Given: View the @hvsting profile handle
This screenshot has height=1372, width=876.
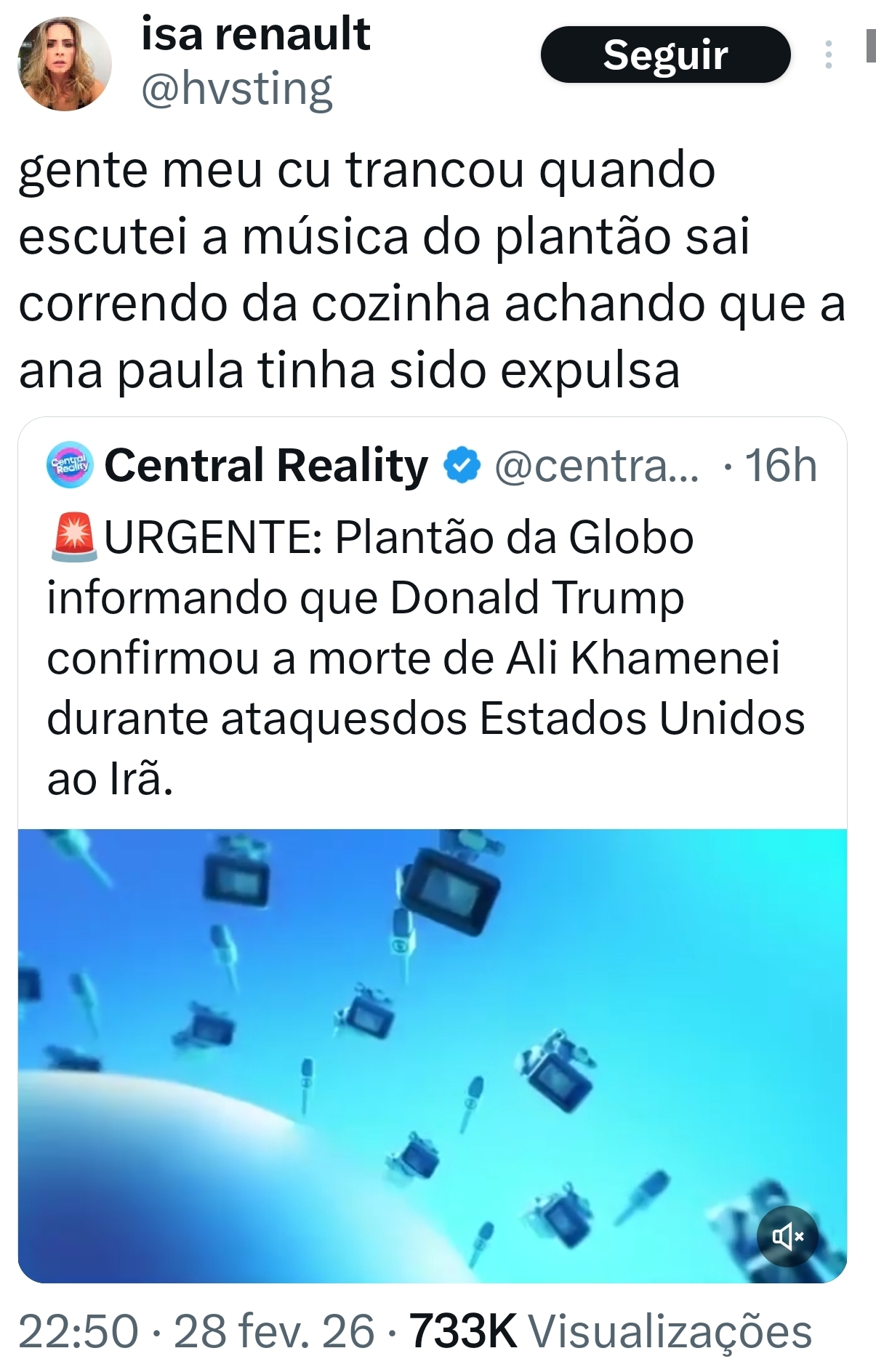Looking at the screenshot, I should [x=236, y=90].
